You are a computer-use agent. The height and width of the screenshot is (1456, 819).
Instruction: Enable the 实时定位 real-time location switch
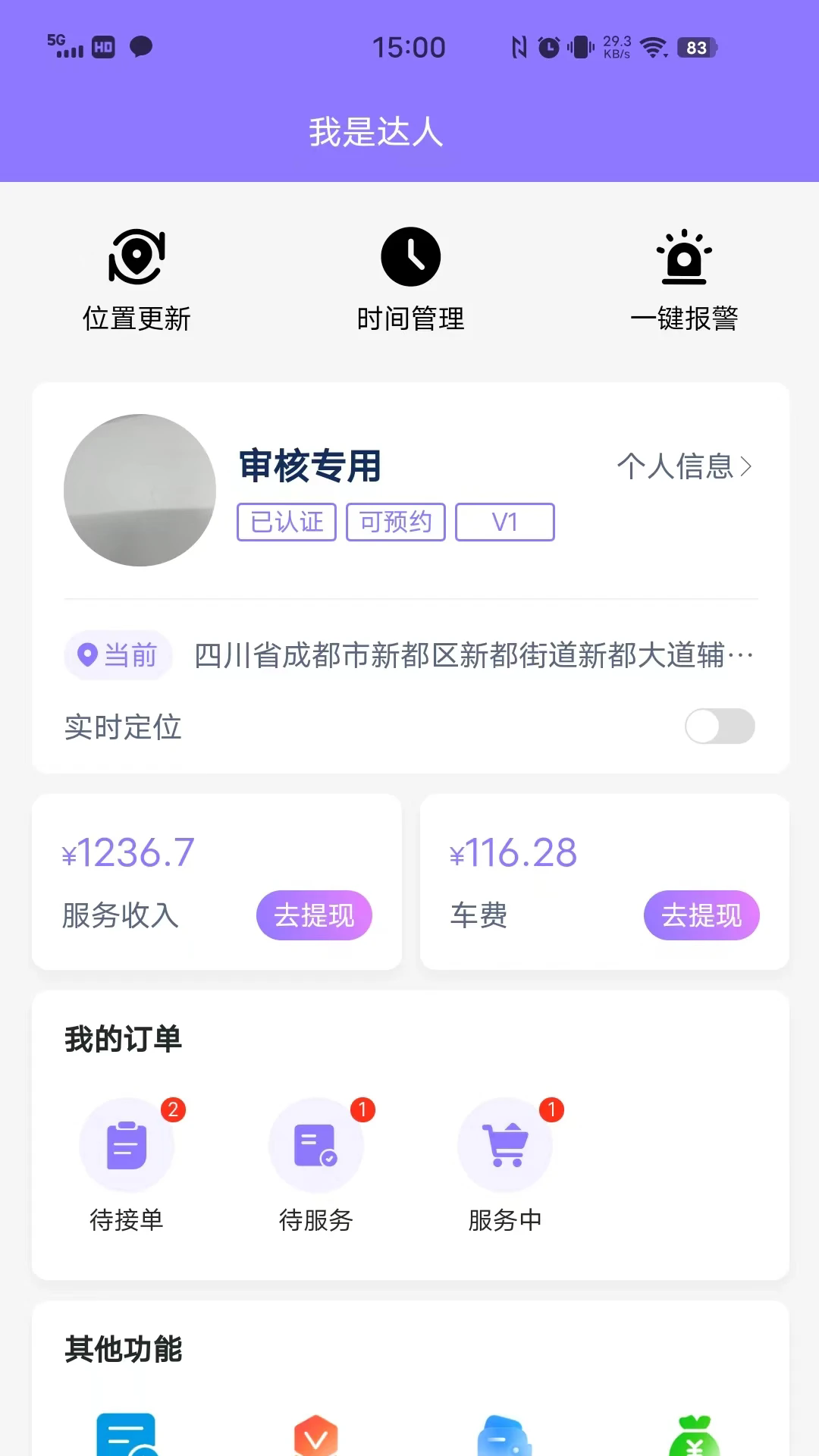tap(719, 726)
